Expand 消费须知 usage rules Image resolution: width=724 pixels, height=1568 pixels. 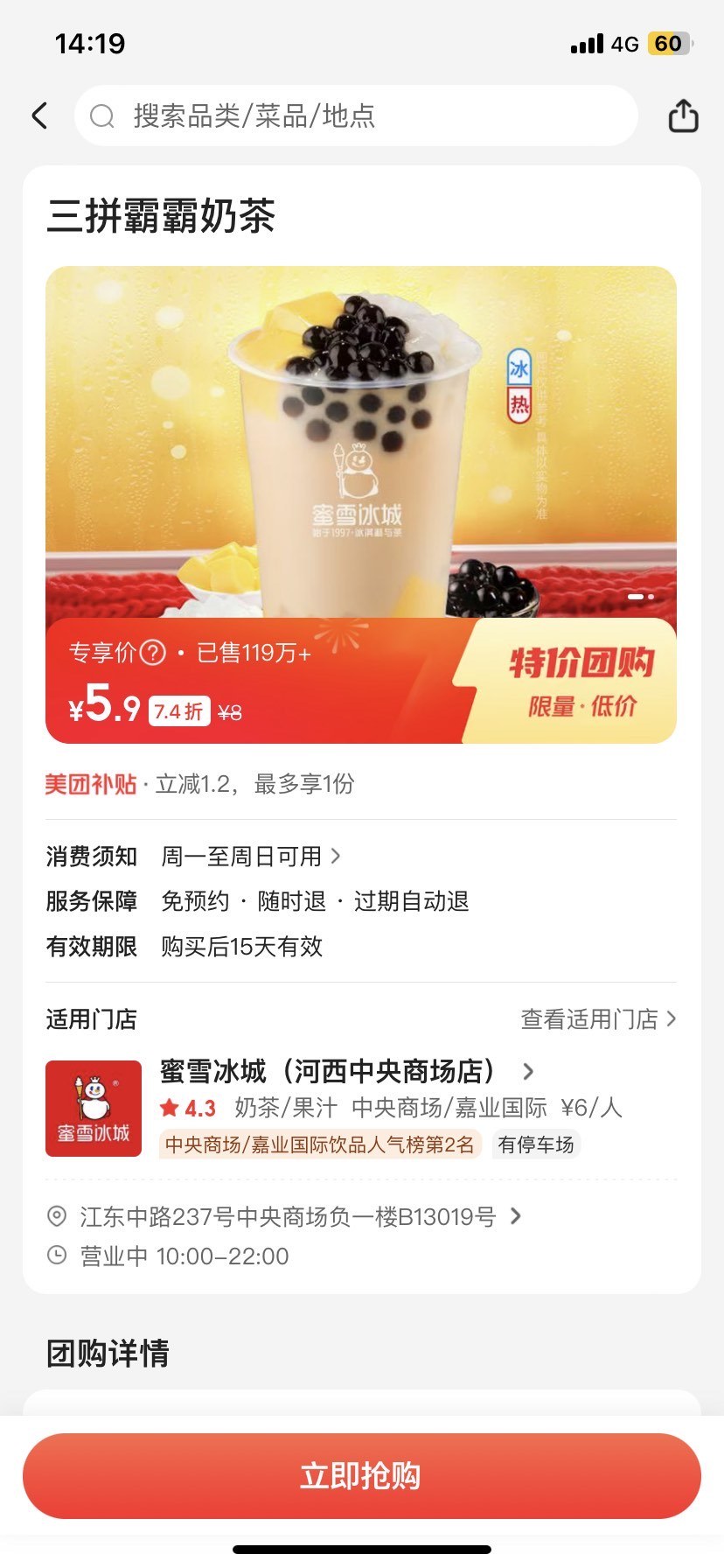pyautogui.click(x=249, y=857)
